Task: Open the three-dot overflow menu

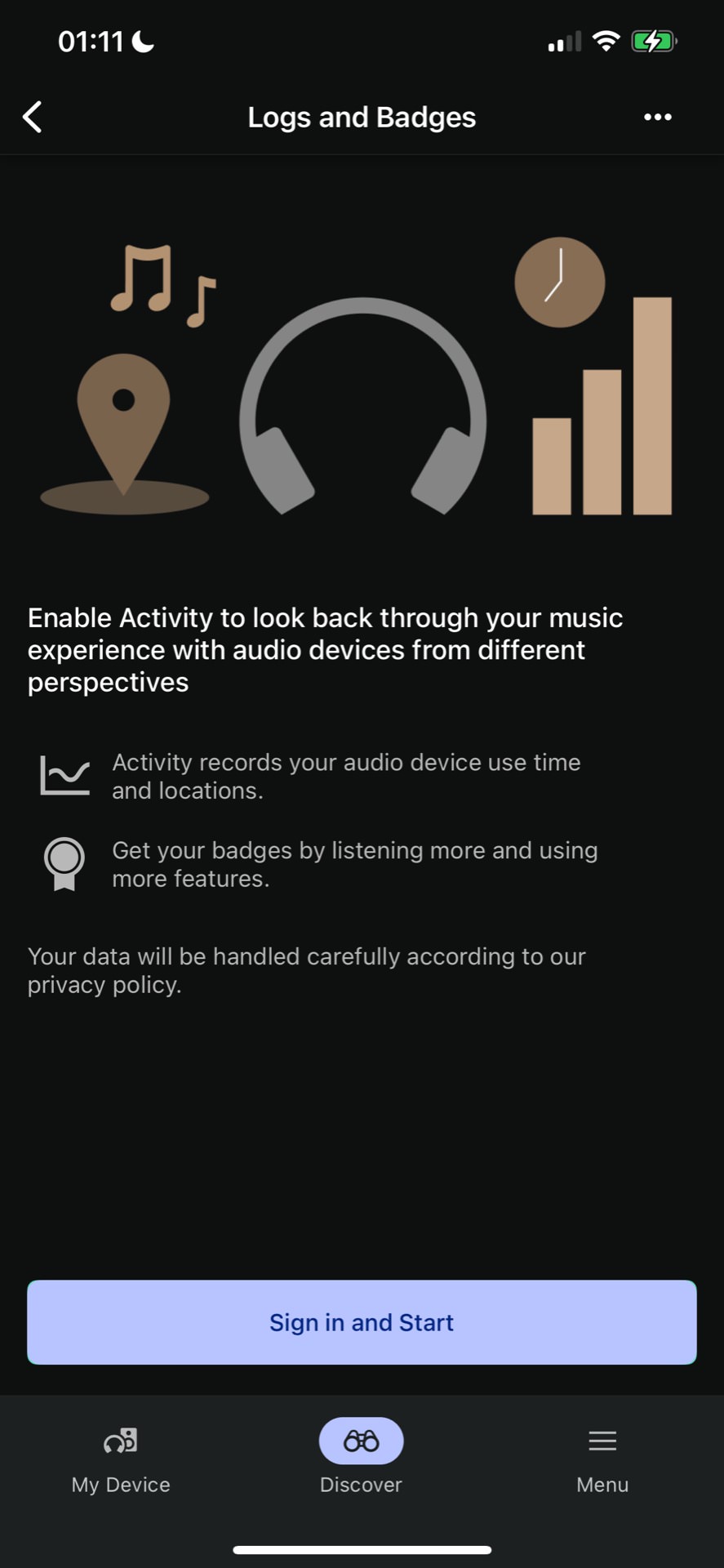Action: [x=657, y=118]
